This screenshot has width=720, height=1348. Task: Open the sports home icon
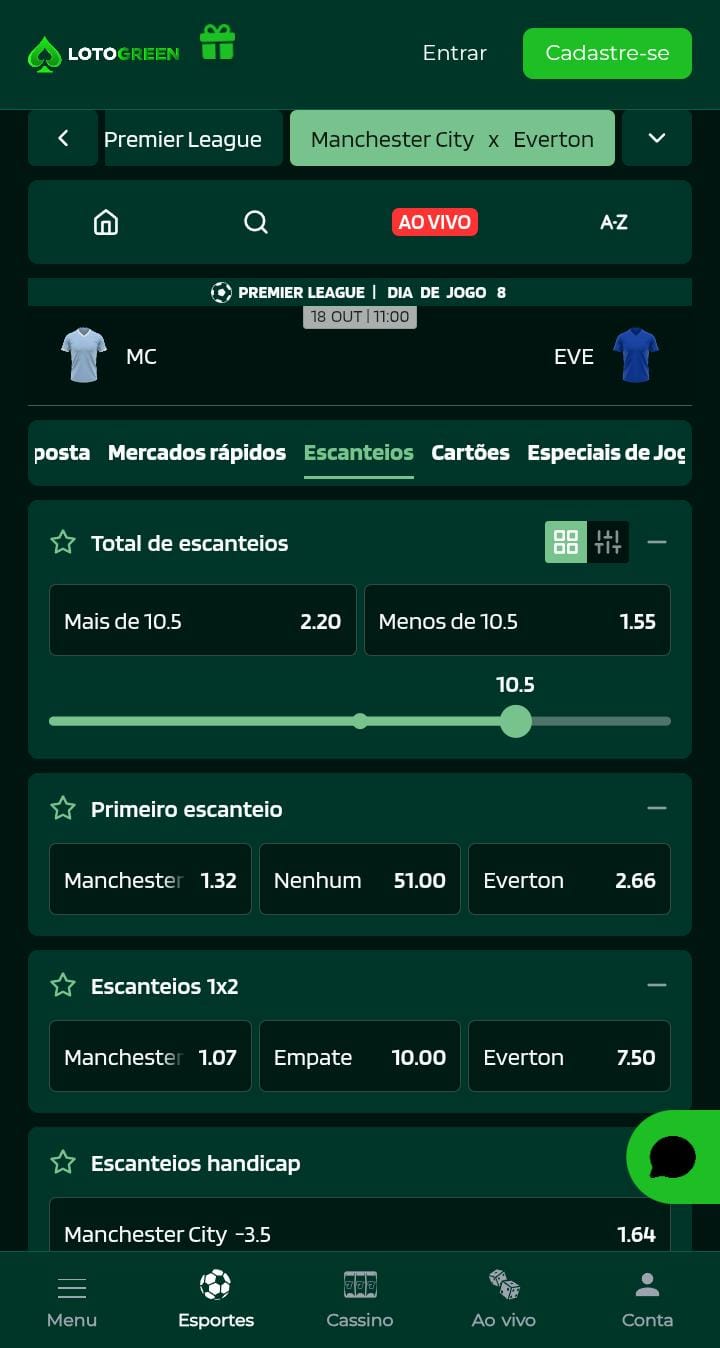106,222
